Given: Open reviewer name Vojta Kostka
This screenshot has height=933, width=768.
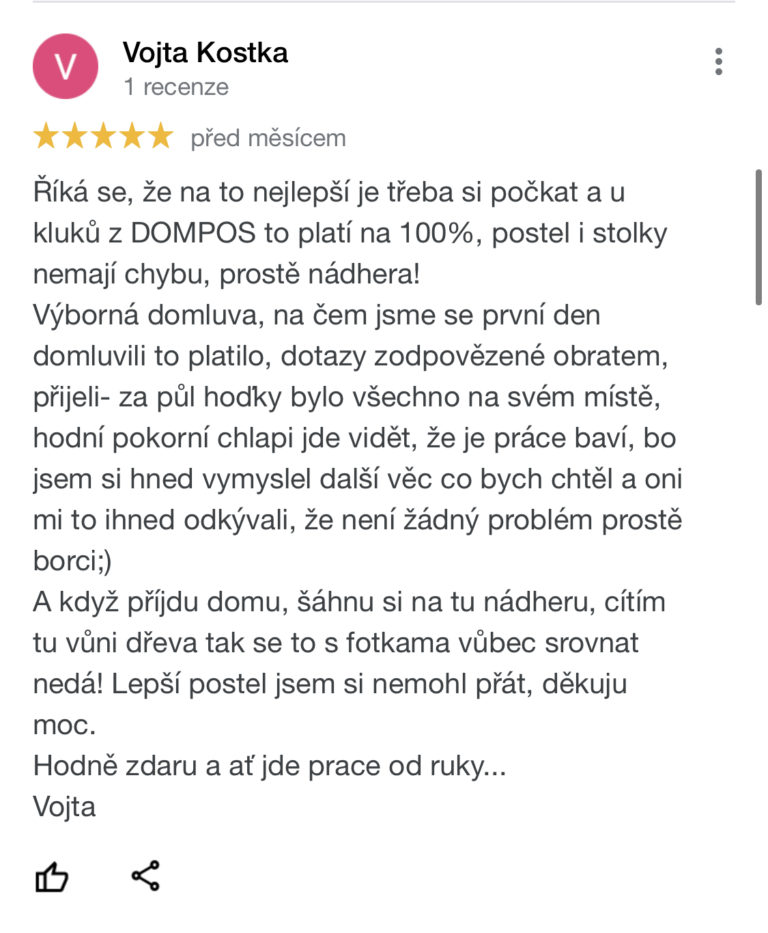Looking at the screenshot, I should point(205,52).
